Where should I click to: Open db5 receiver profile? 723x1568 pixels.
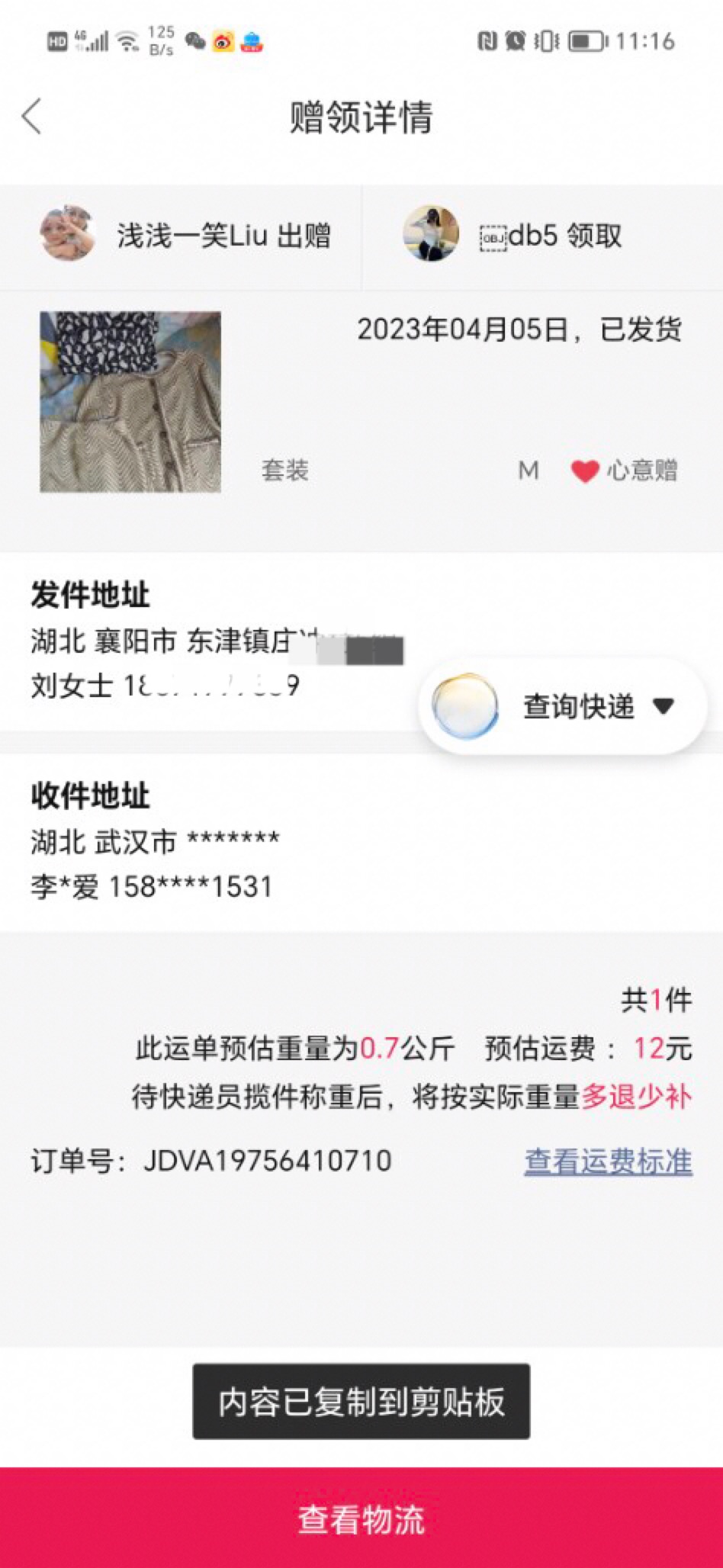[431, 234]
